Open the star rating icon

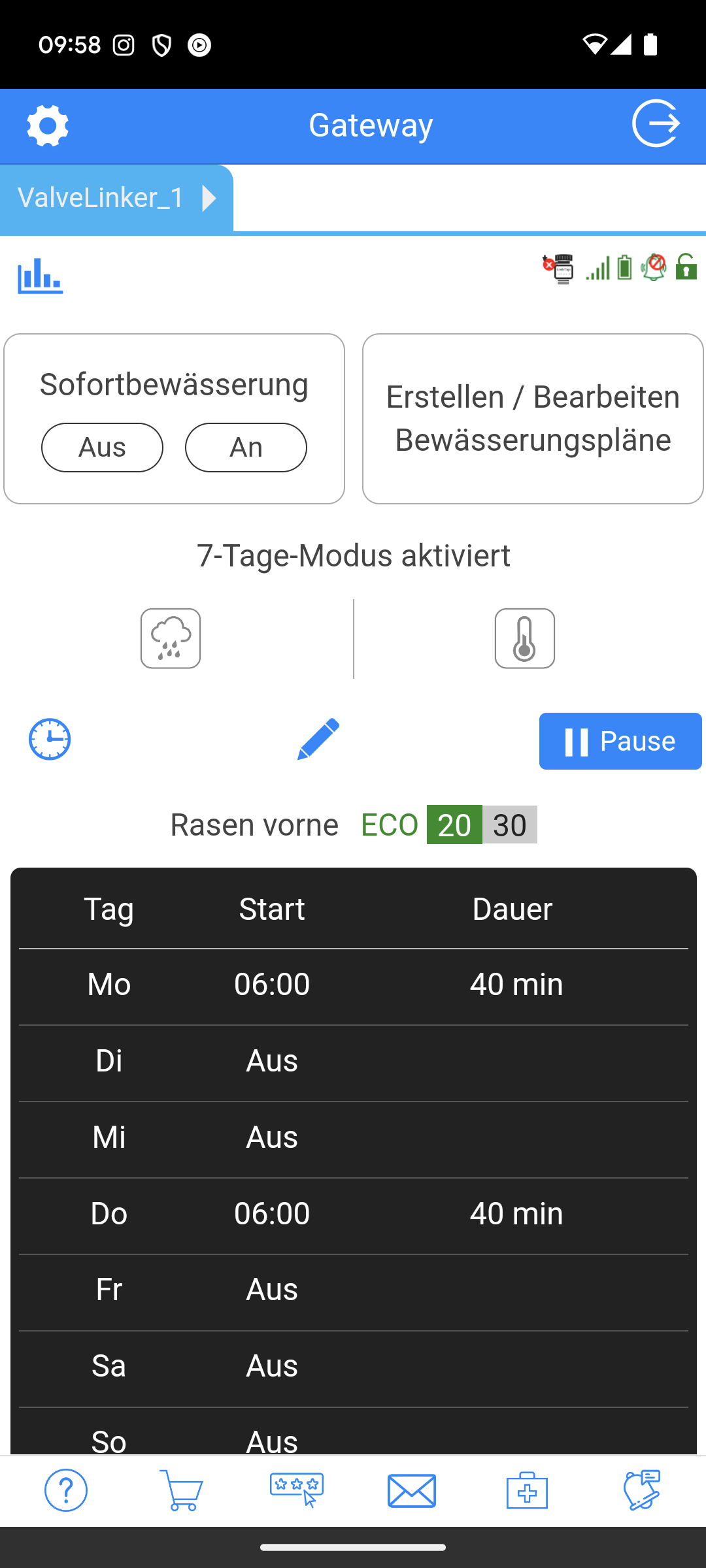tap(297, 1490)
